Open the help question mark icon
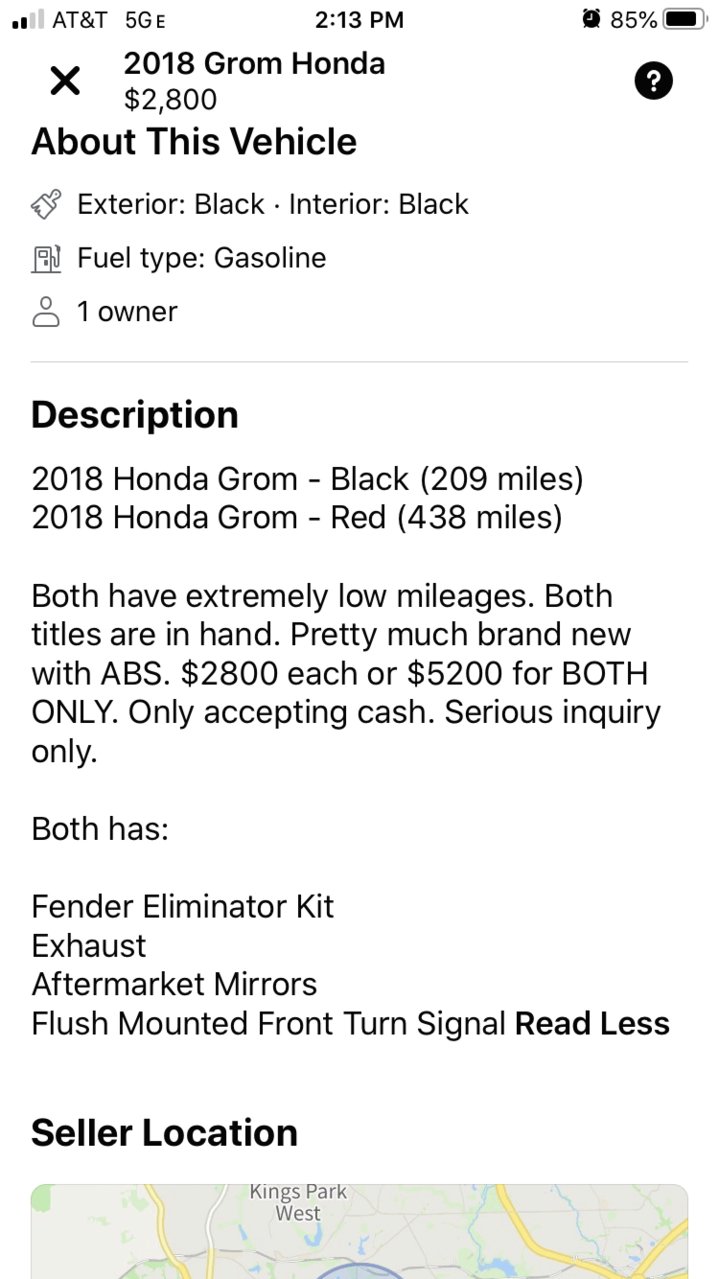The image size is (719, 1279). pyautogui.click(x=653, y=81)
